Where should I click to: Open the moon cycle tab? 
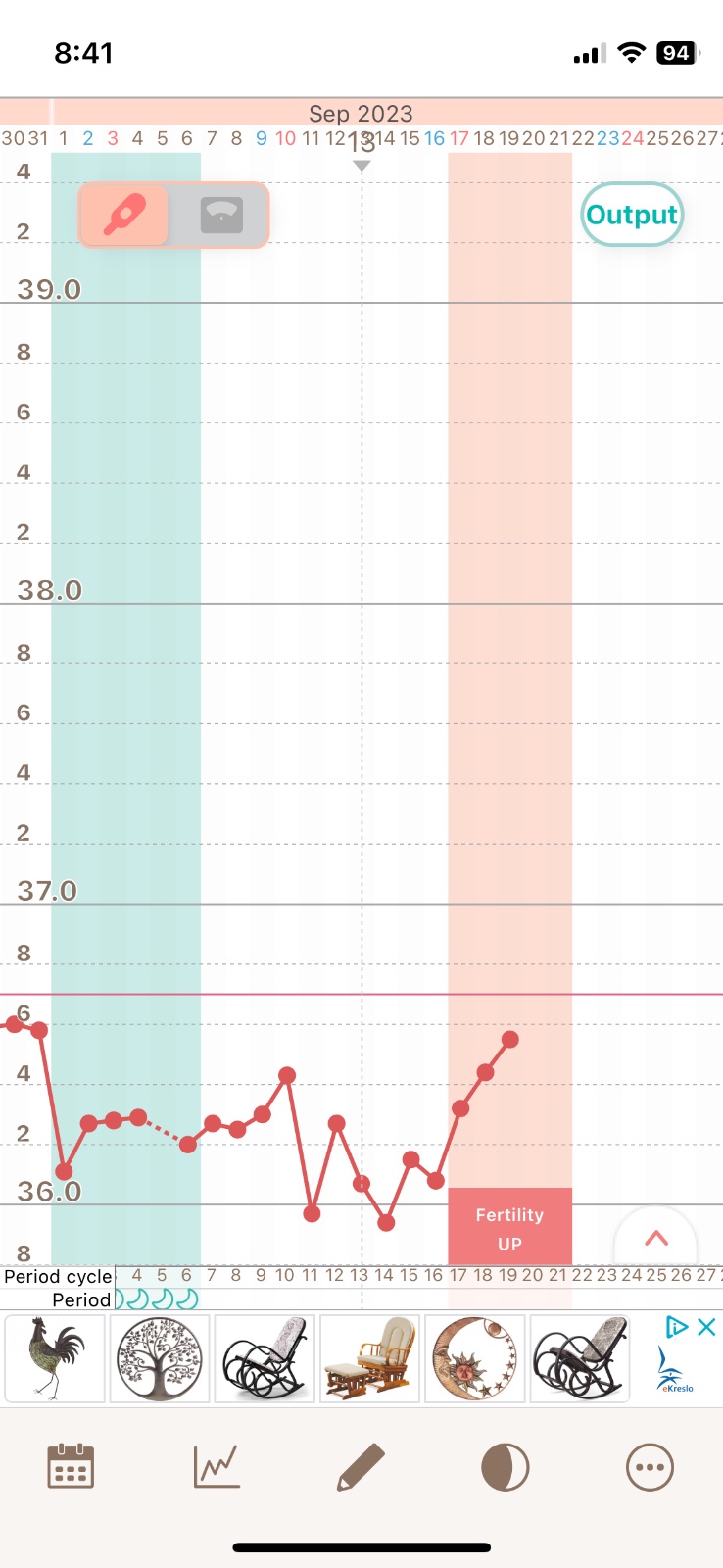[x=505, y=1467]
